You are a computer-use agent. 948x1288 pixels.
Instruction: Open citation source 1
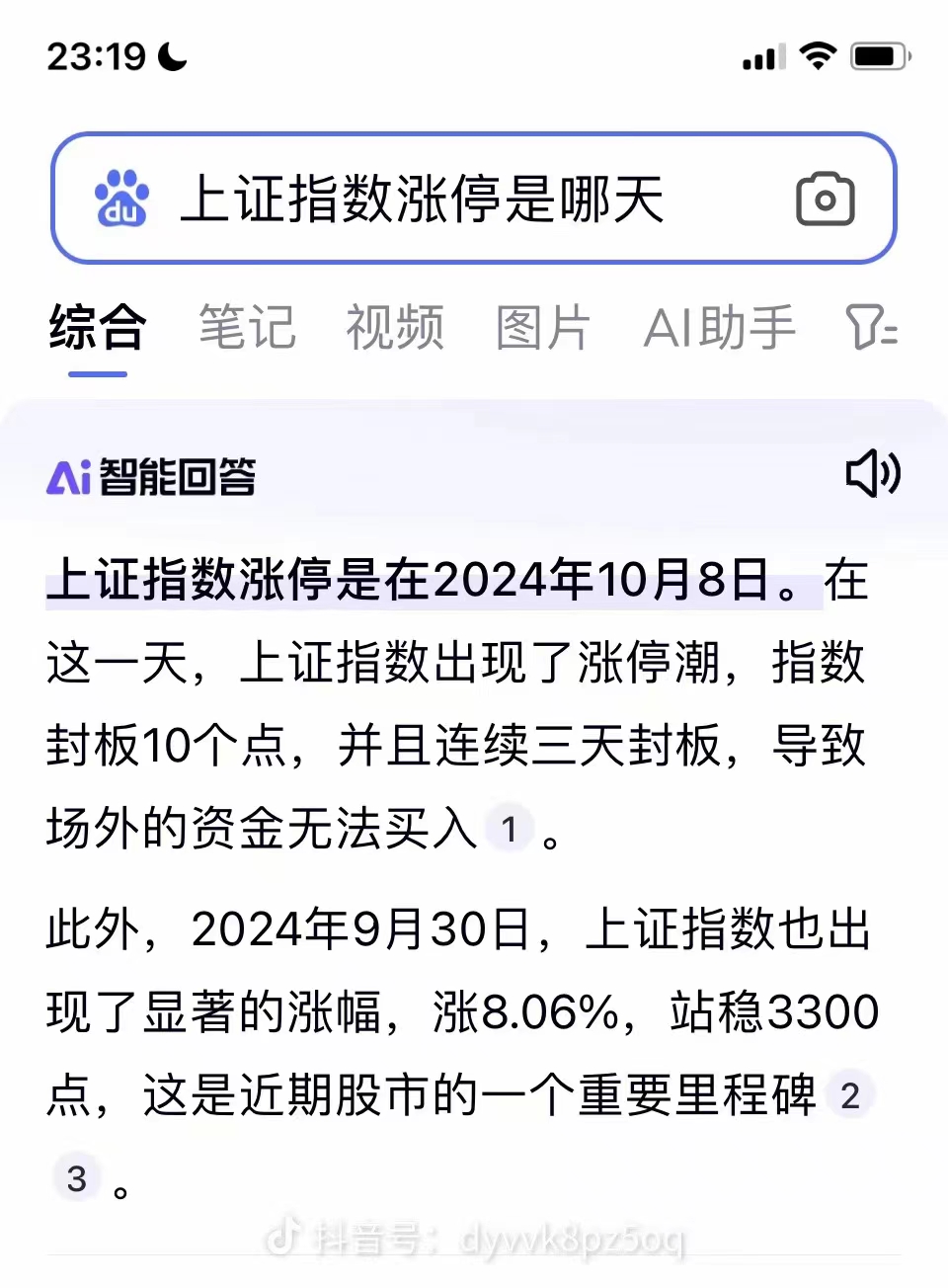coord(510,830)
